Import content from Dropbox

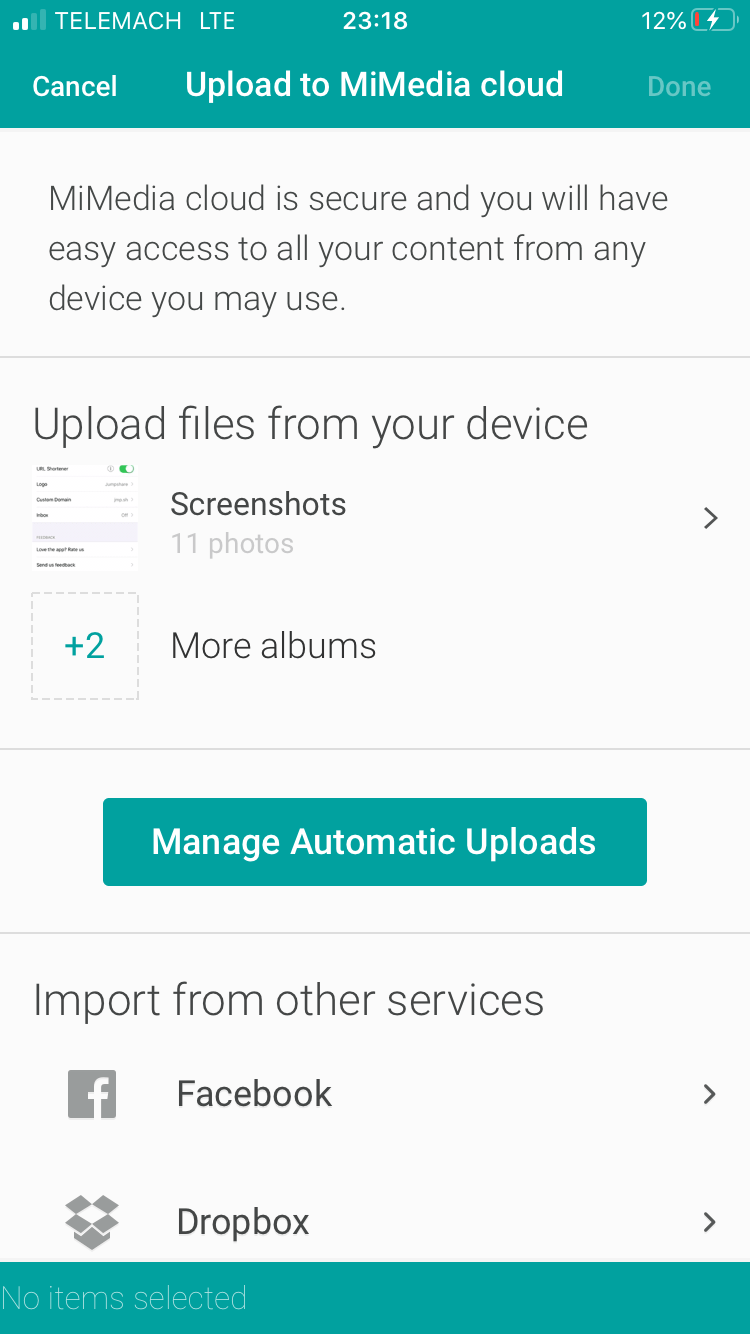click(x=375, y=1222)
